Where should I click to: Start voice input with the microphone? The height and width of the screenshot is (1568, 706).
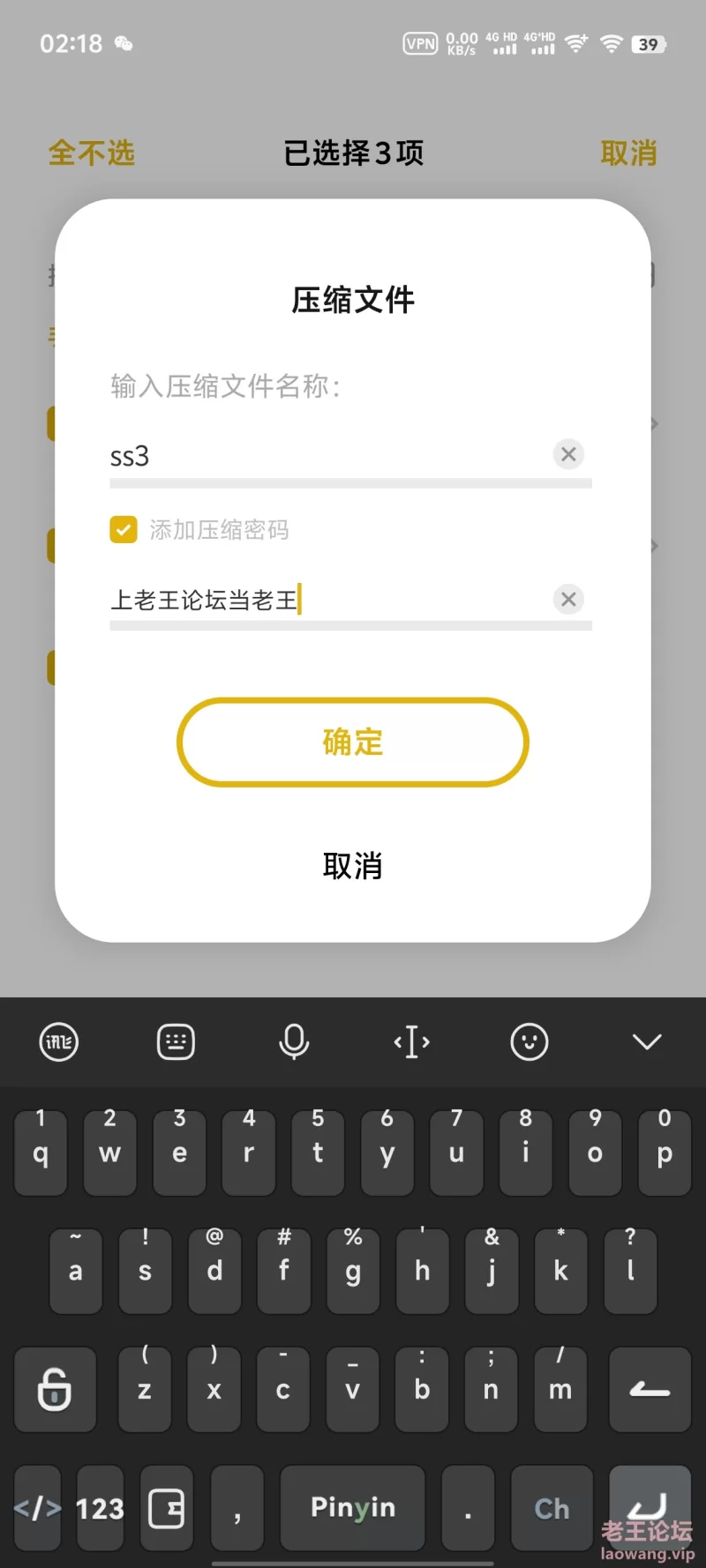[x=294, y=1042]
